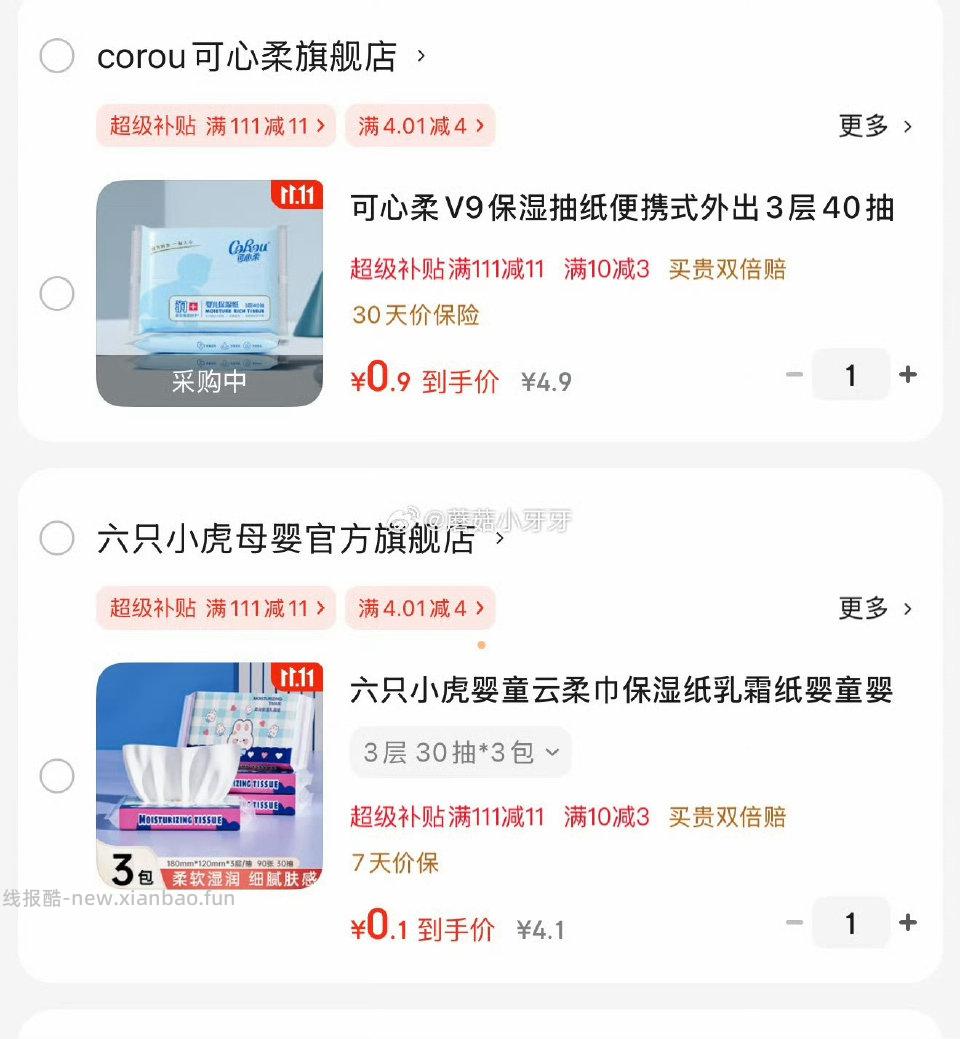Select the 可心柔V9保湿抽纸 product checkbox
The height and width of the screenshot is (1039, 960).
click(x=57, y=294)
